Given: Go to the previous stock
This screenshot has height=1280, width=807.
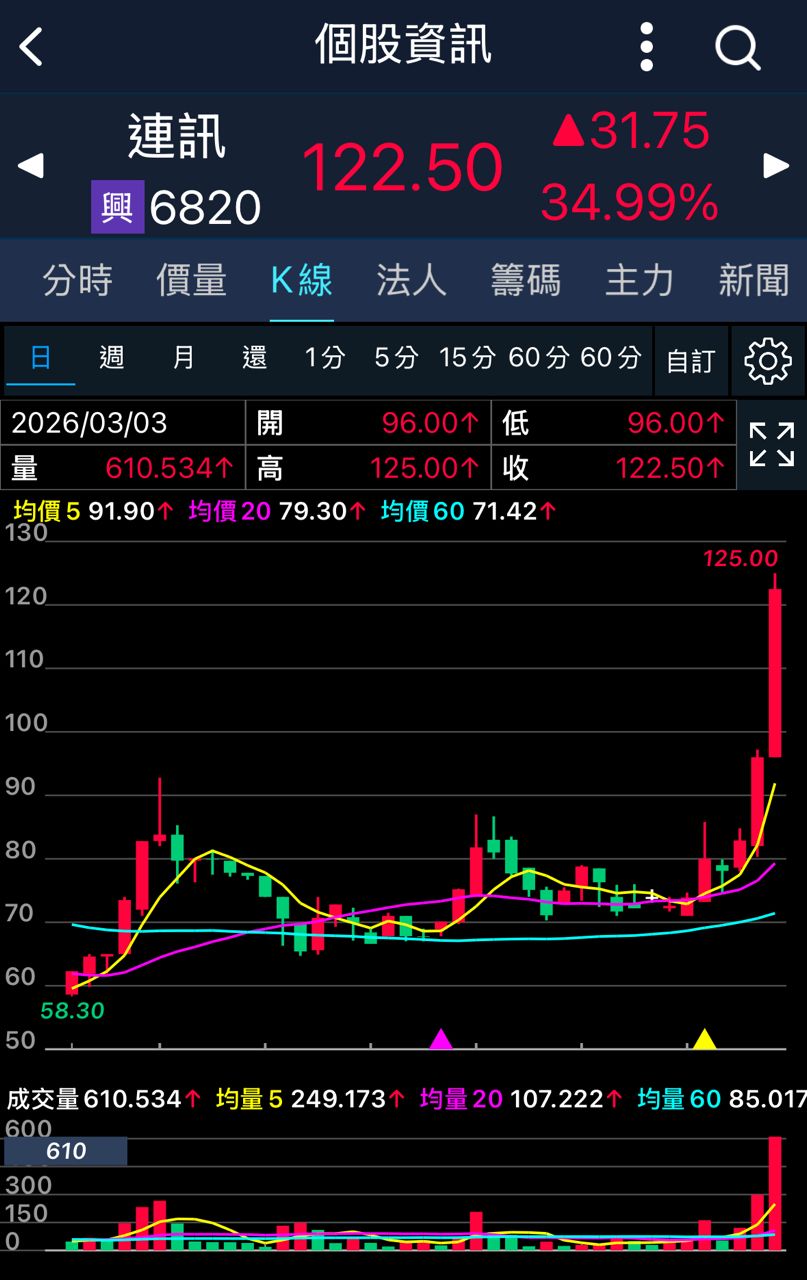Looking at the screenshot, I should click(31, 165).
